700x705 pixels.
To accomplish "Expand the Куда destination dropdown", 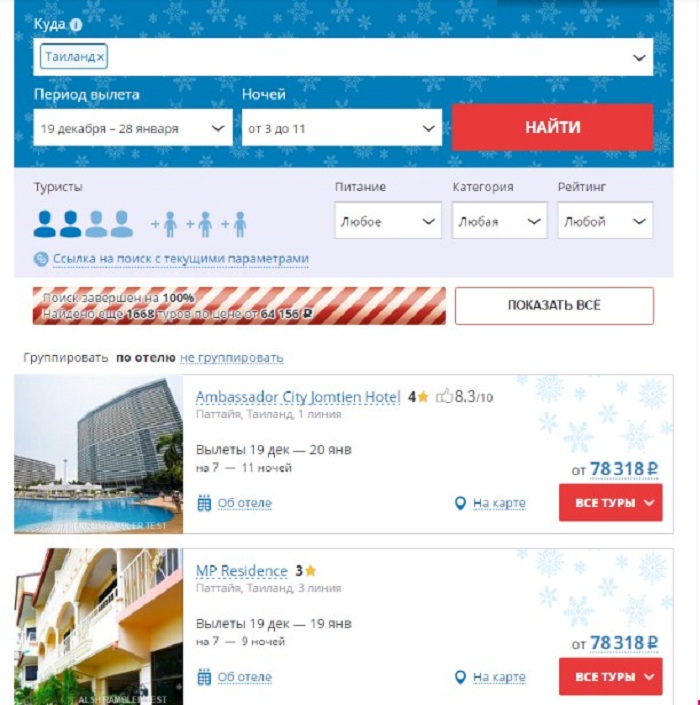I will tap(639, 58).
